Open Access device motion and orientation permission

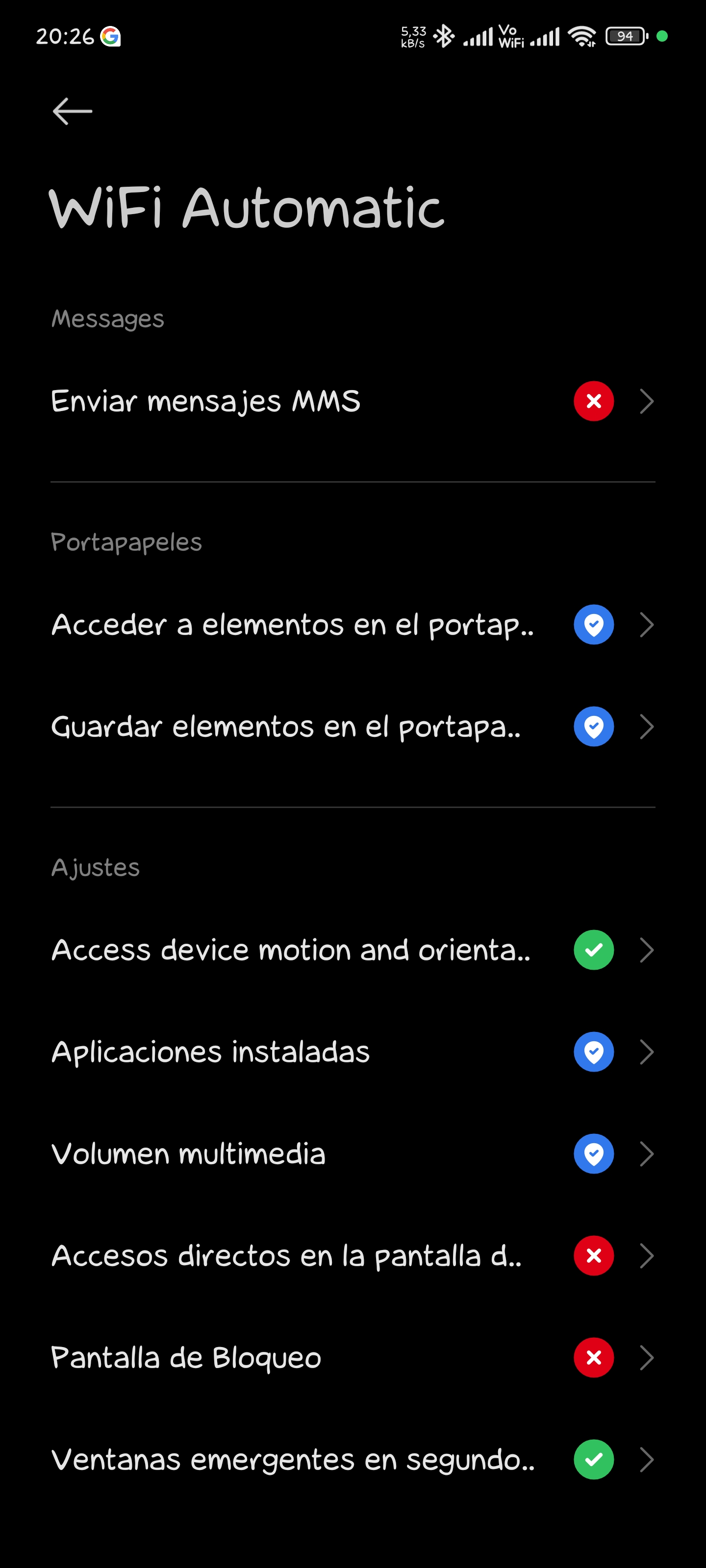click(x=353, y=950)
